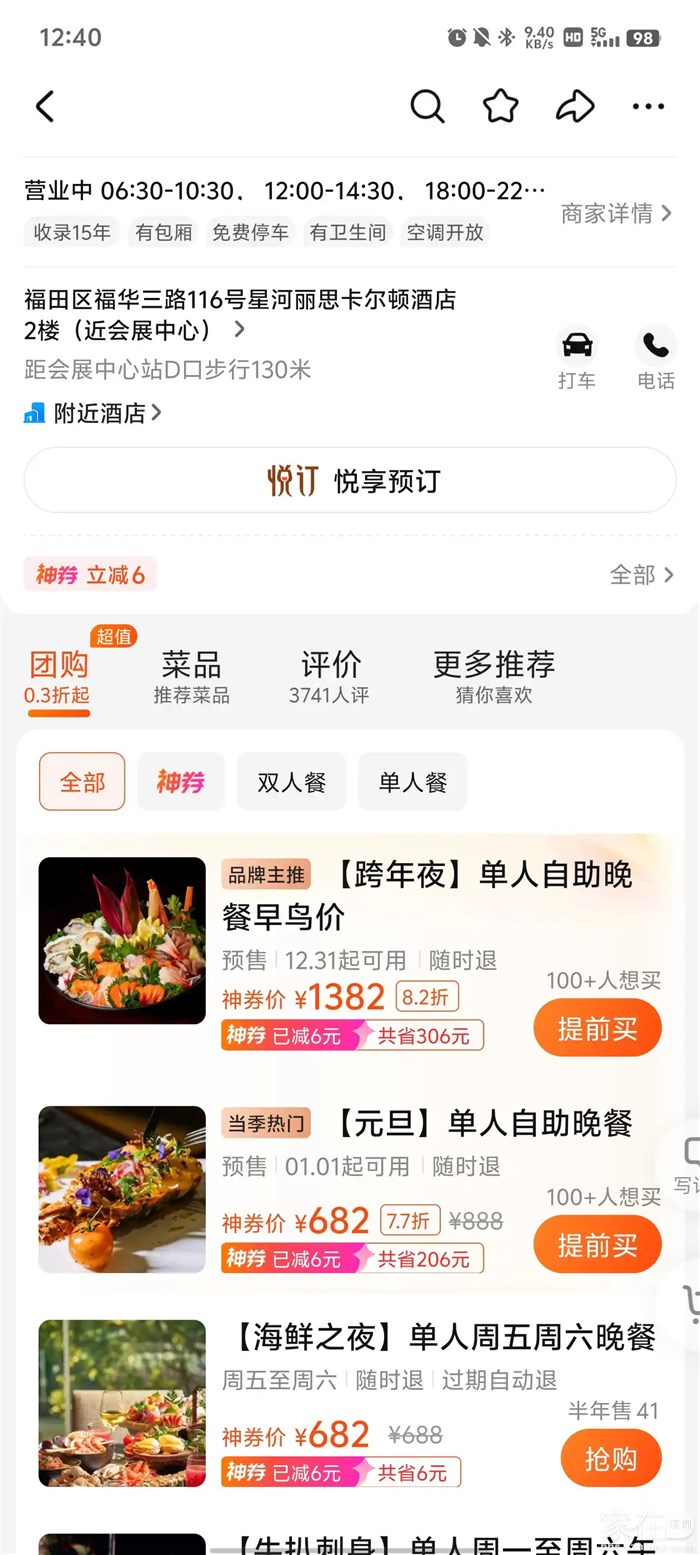The width and height of the screenshot is (700, 1555).
Task: View 商家详情 merchant details
Action: click(x=616, y=213)
